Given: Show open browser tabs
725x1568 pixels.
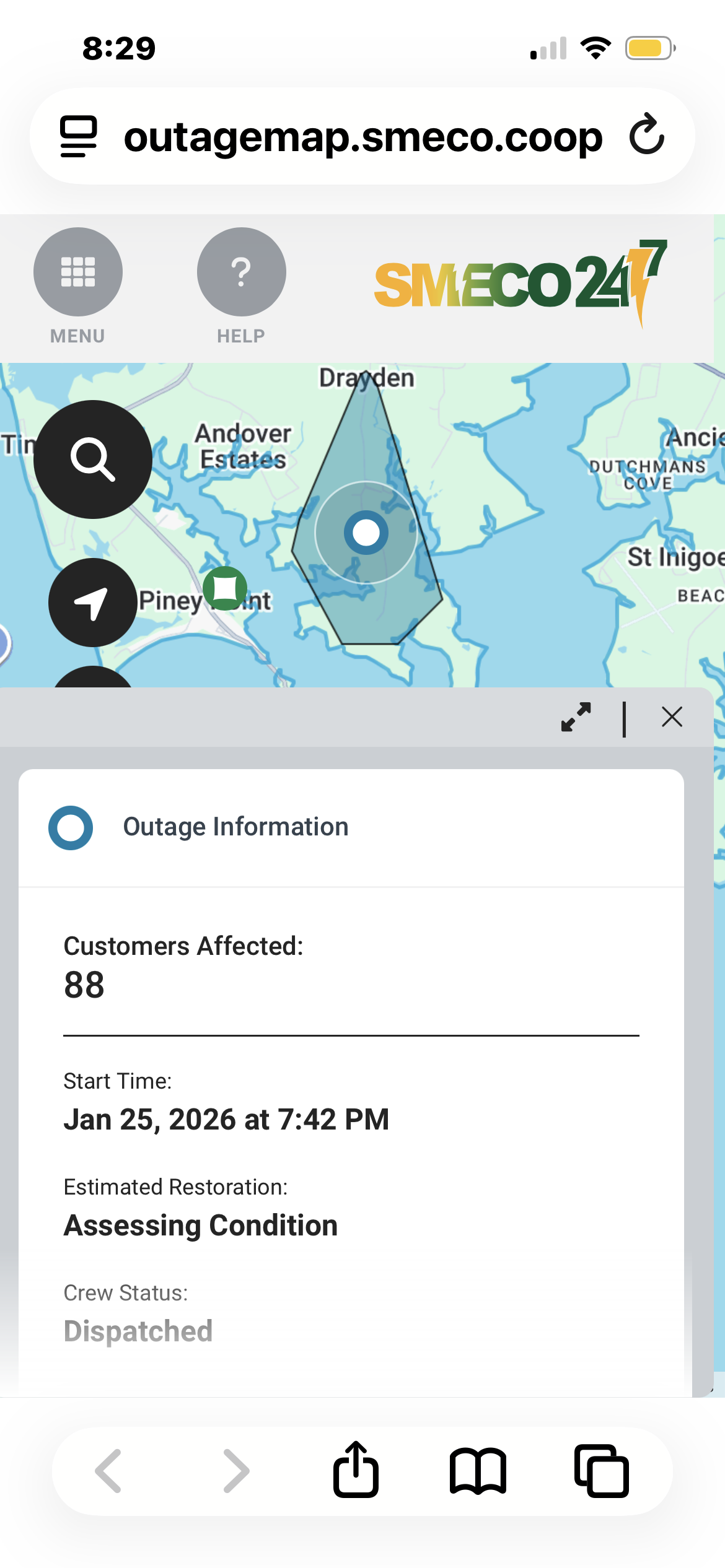Looking at the screenshot, I should tap(601, 1471).
